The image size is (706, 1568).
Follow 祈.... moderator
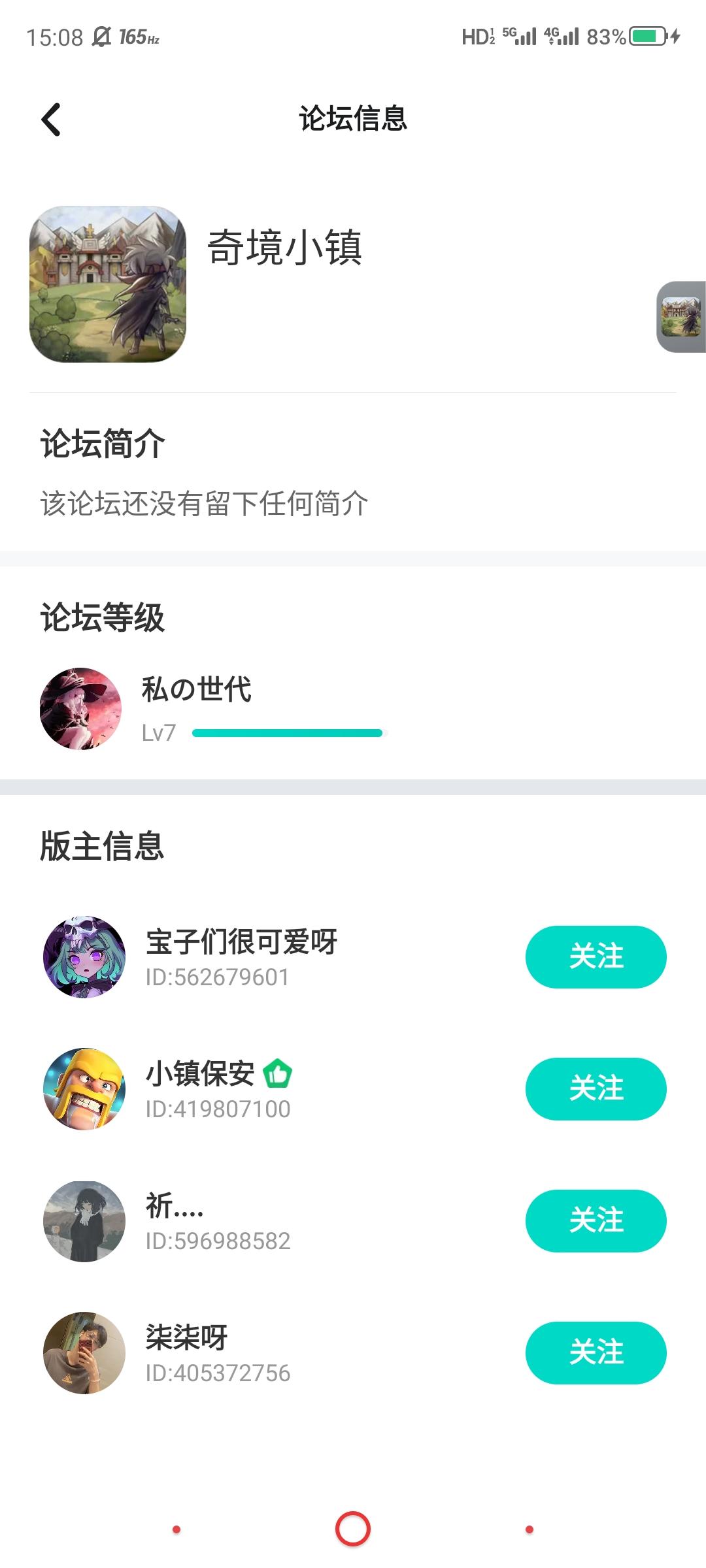[x=596, y=1220]
